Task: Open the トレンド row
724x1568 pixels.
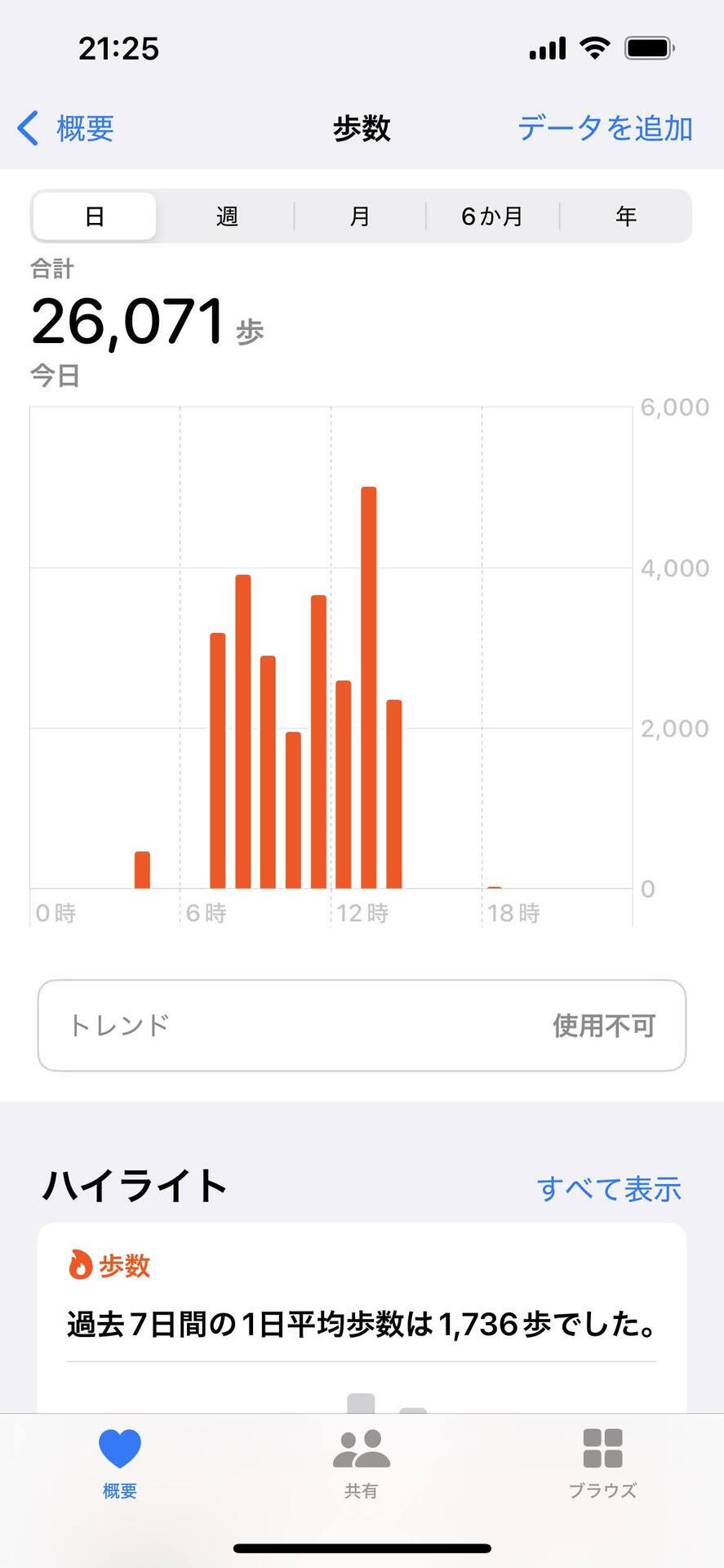Action: pos(362,1026)
